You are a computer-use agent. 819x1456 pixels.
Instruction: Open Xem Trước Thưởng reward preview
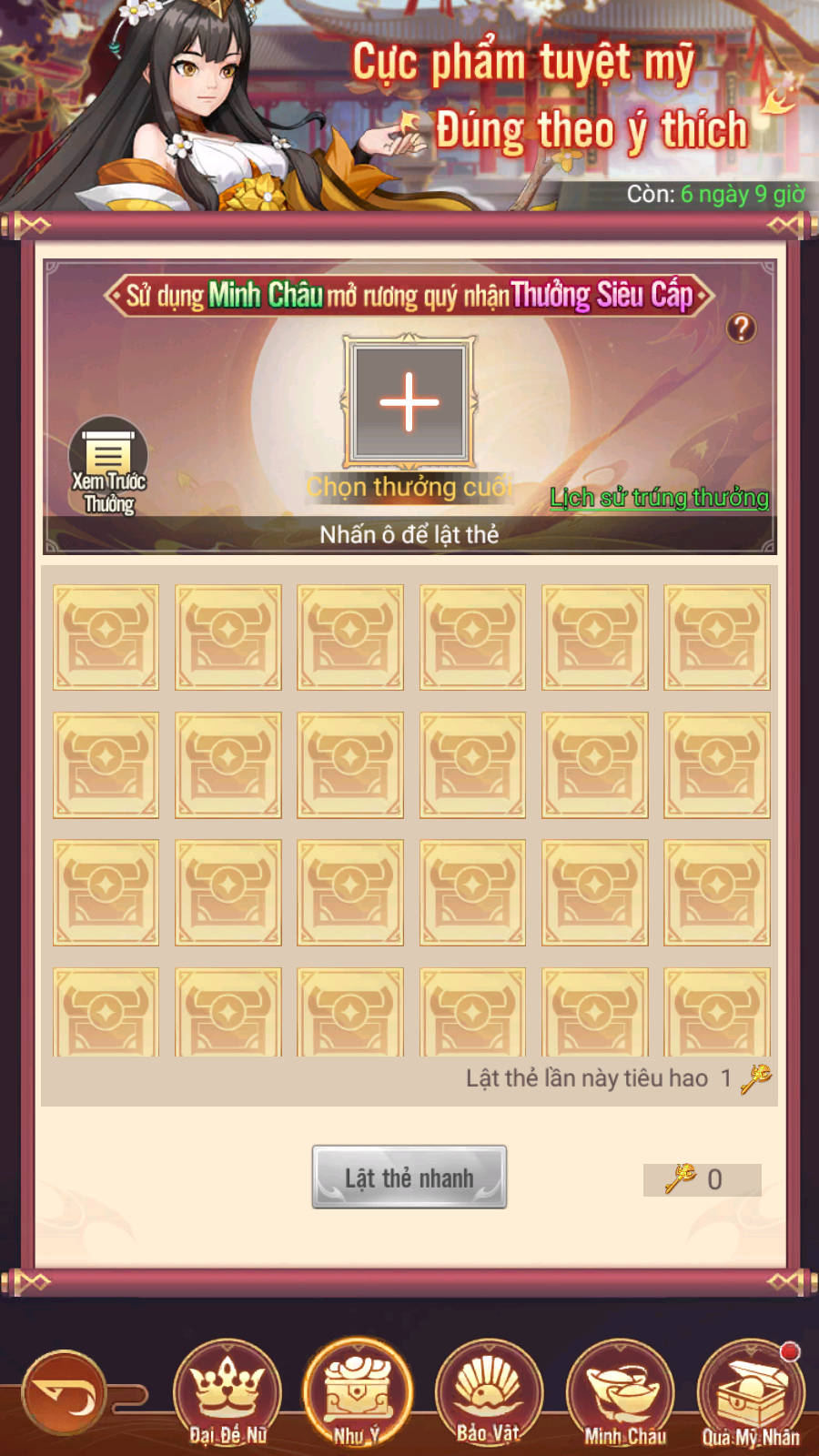tap(108, 466)
